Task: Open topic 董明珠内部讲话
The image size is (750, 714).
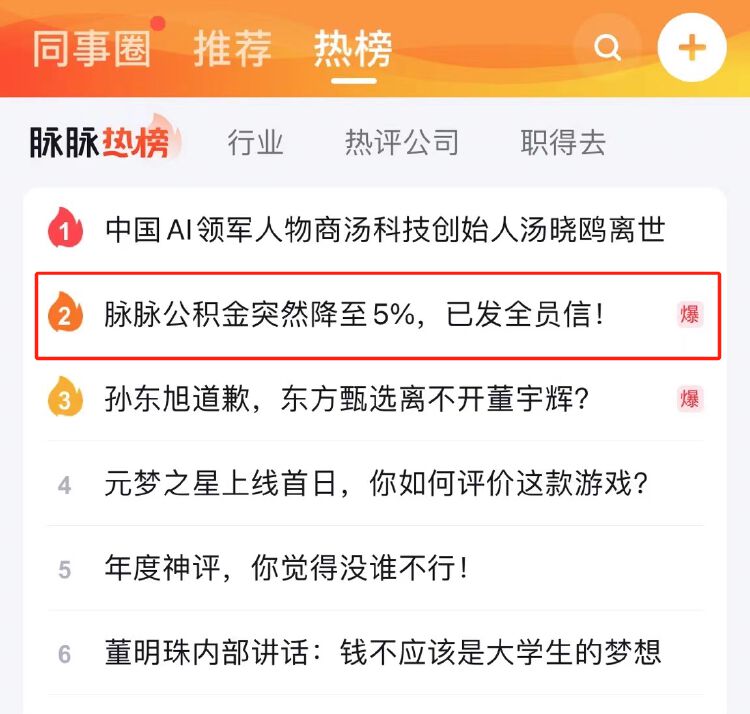Action: coord(382,653)
